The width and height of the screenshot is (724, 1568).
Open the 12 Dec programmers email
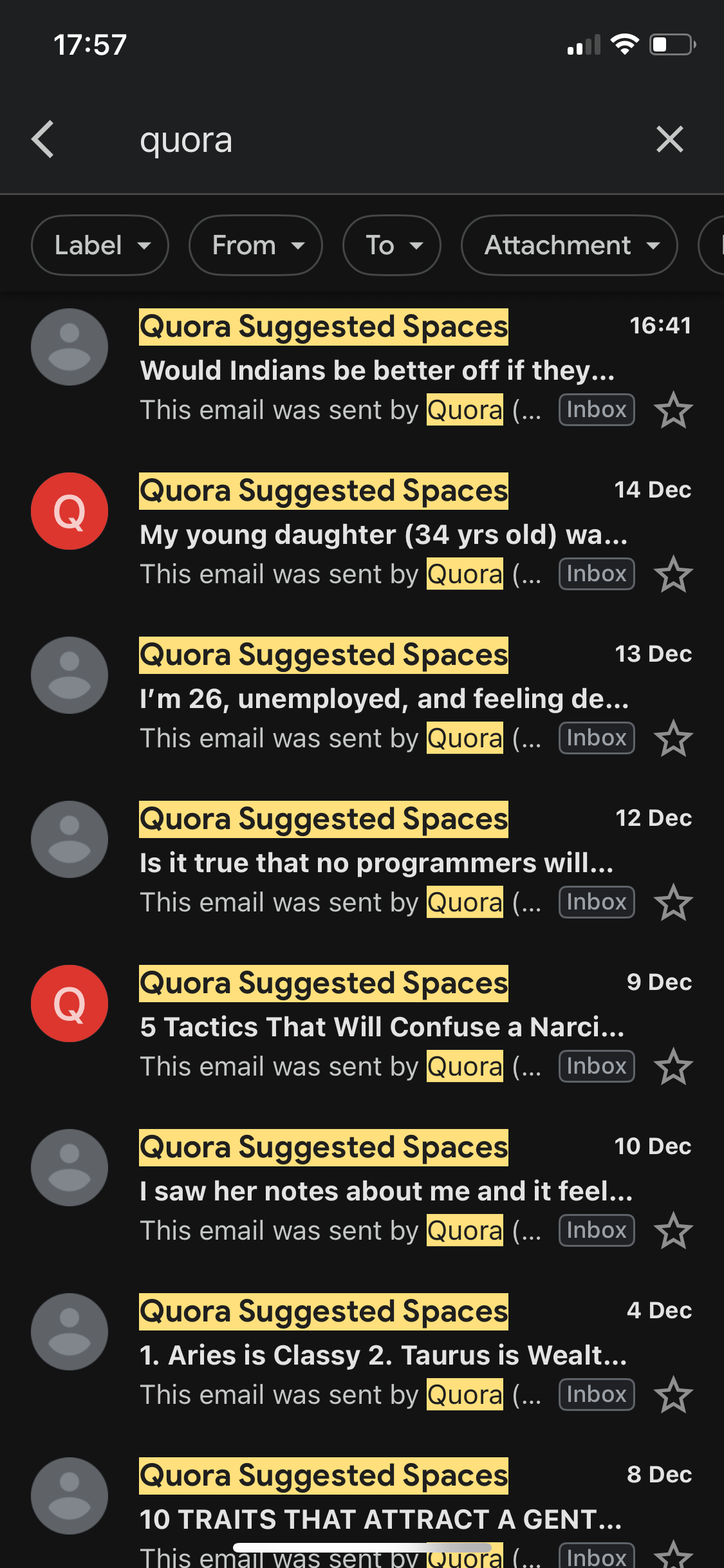click(376, 863)
